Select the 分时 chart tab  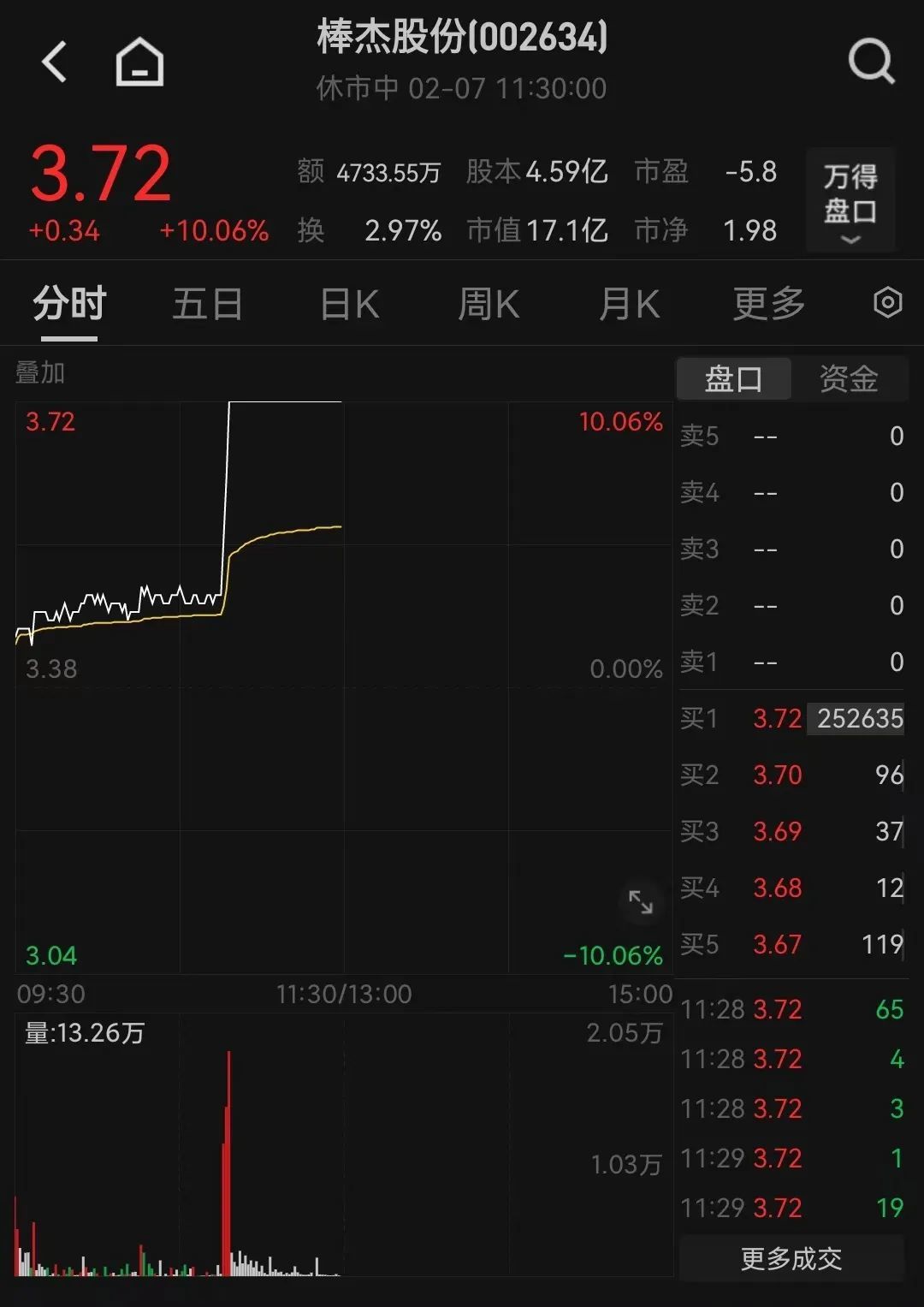(69, 304)
